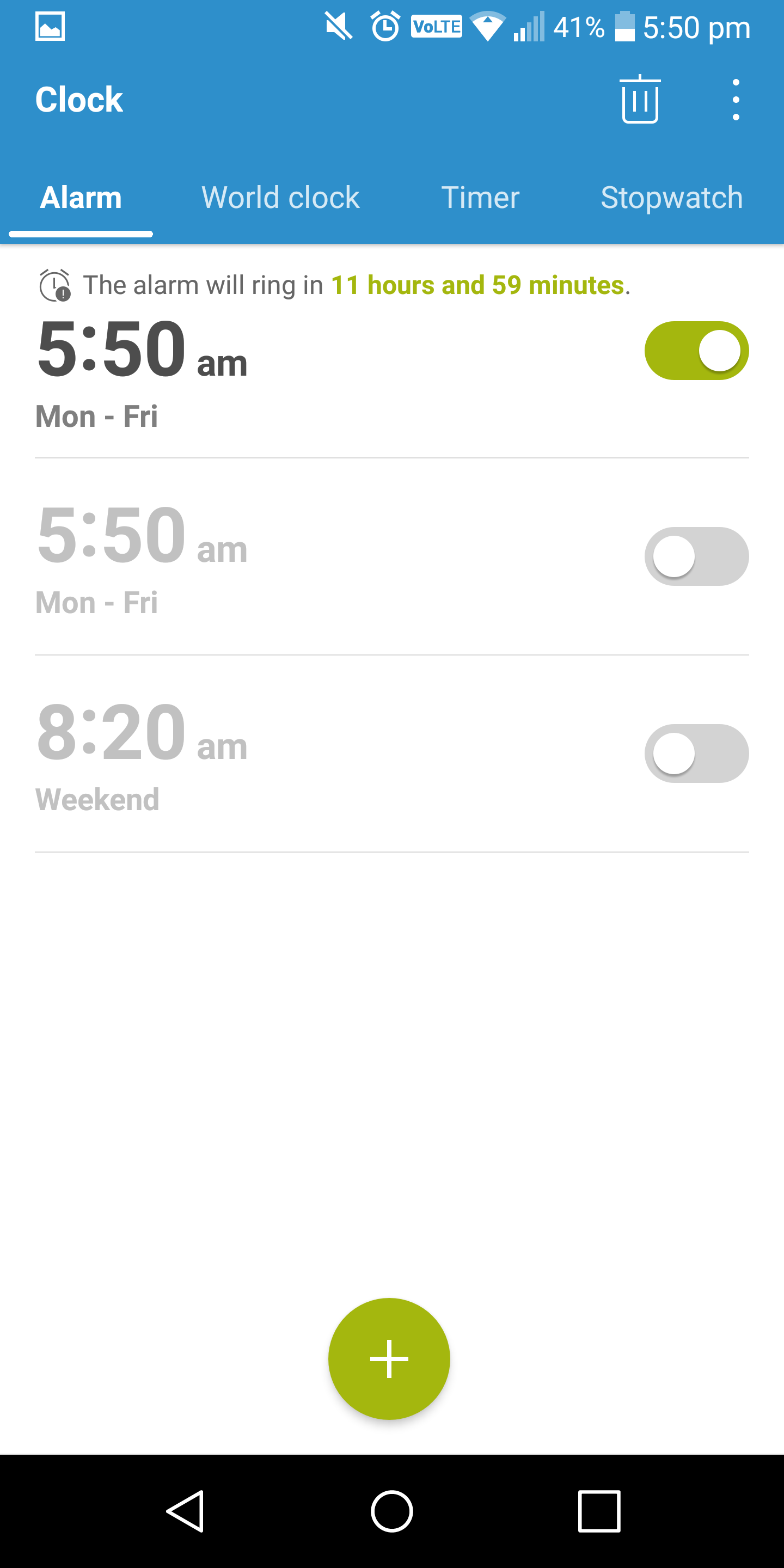The width and height of the screenshot is (784, 1568).
Task: Tap the trash delete icon
Action: click(x=640, y=99)
